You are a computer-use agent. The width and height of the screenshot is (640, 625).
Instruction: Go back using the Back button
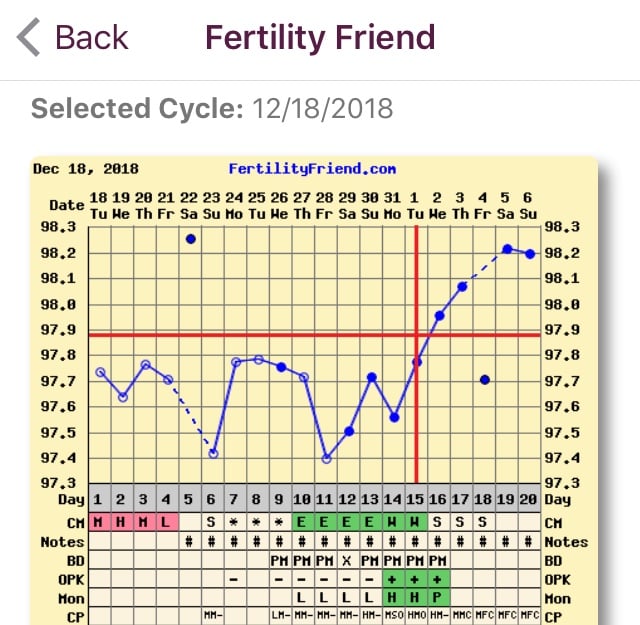75,38
